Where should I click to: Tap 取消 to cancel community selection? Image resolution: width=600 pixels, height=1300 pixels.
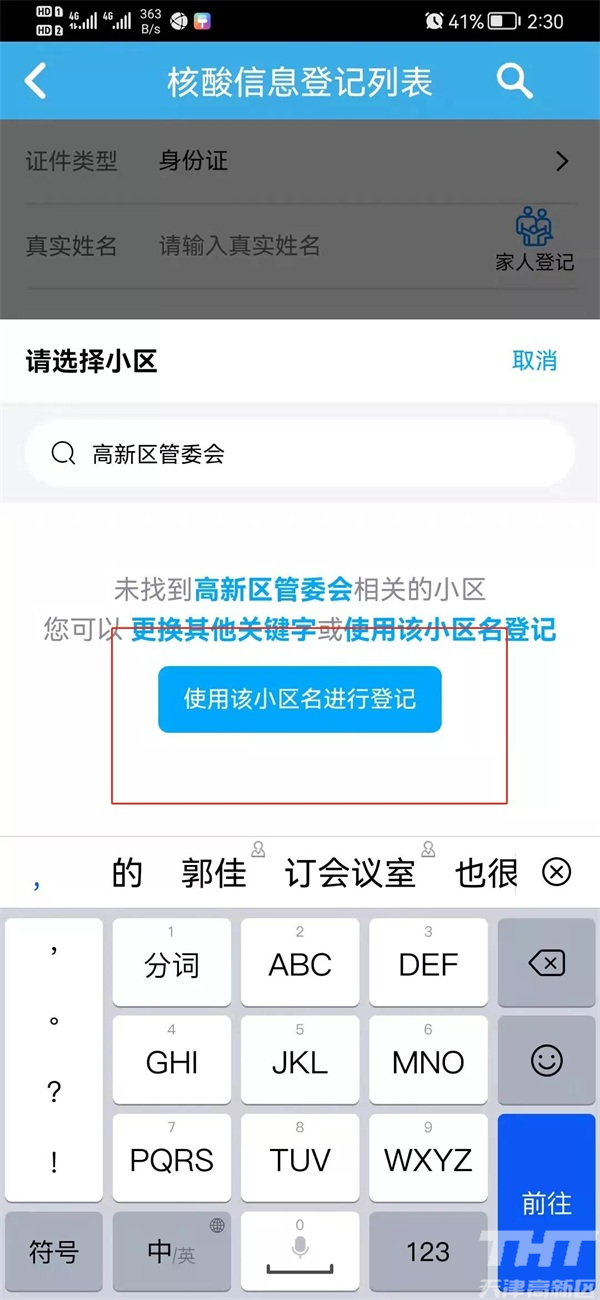click(534, 361)
